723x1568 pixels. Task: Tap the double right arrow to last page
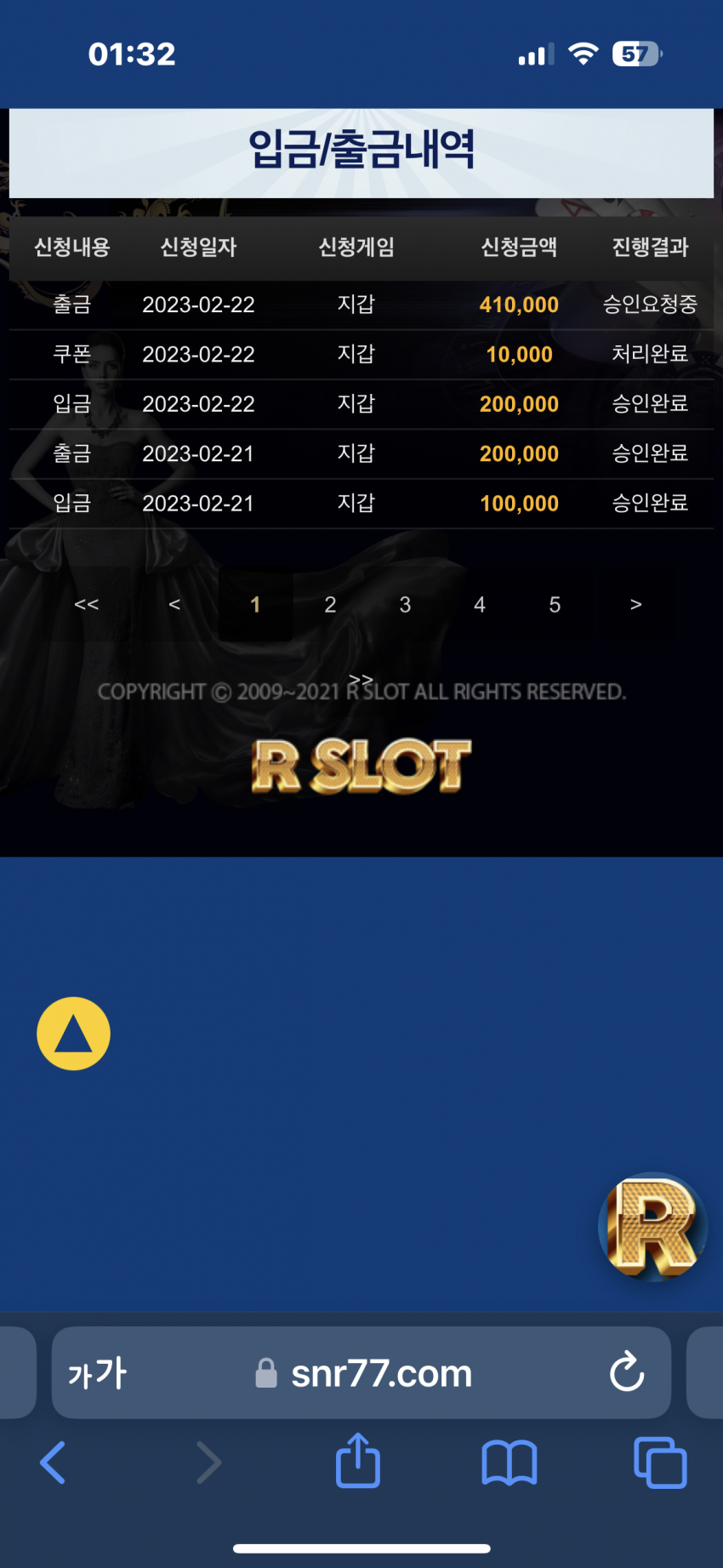(361, 679)
